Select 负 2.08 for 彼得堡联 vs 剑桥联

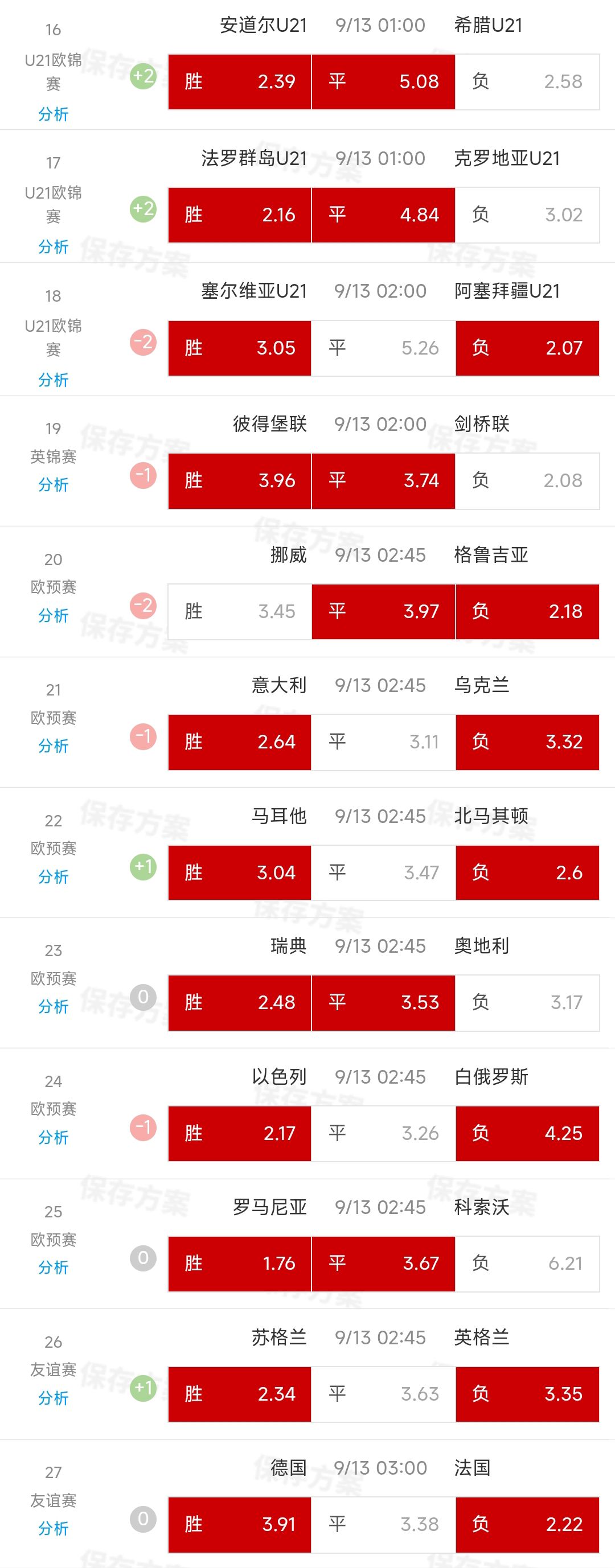click(x=527, y=481)
